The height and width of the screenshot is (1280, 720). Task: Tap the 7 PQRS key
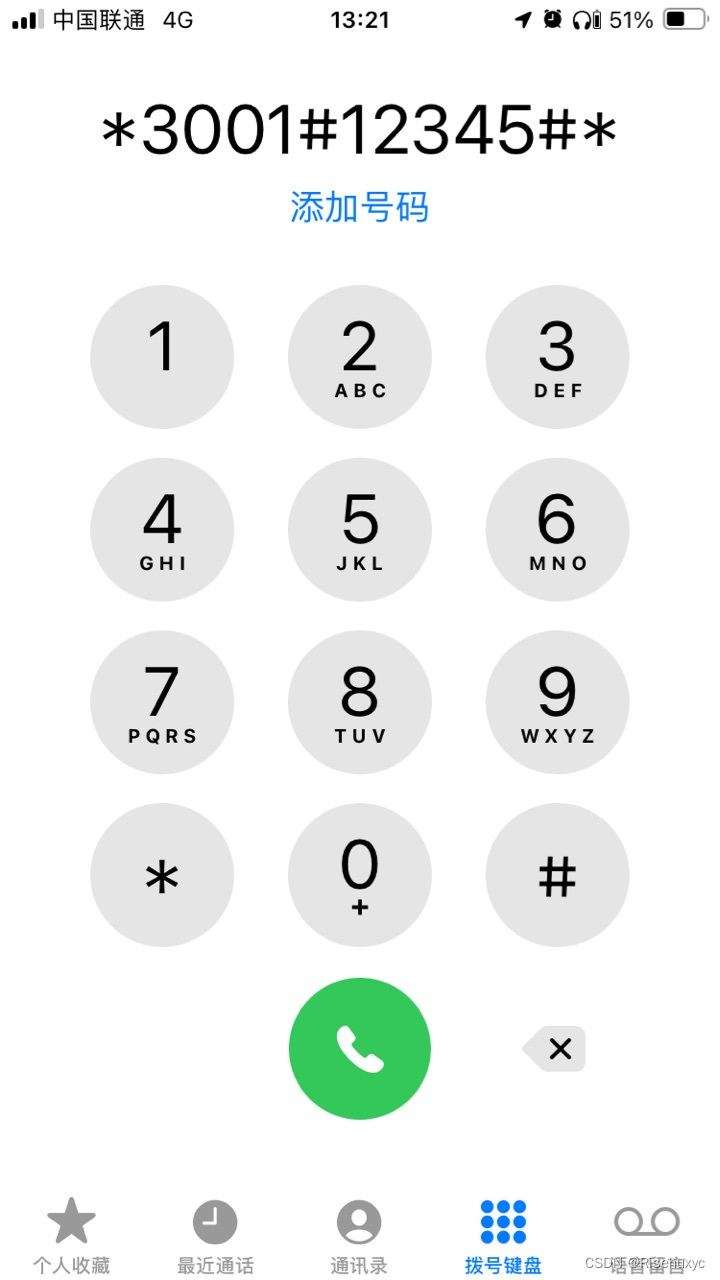coord(162,703)
